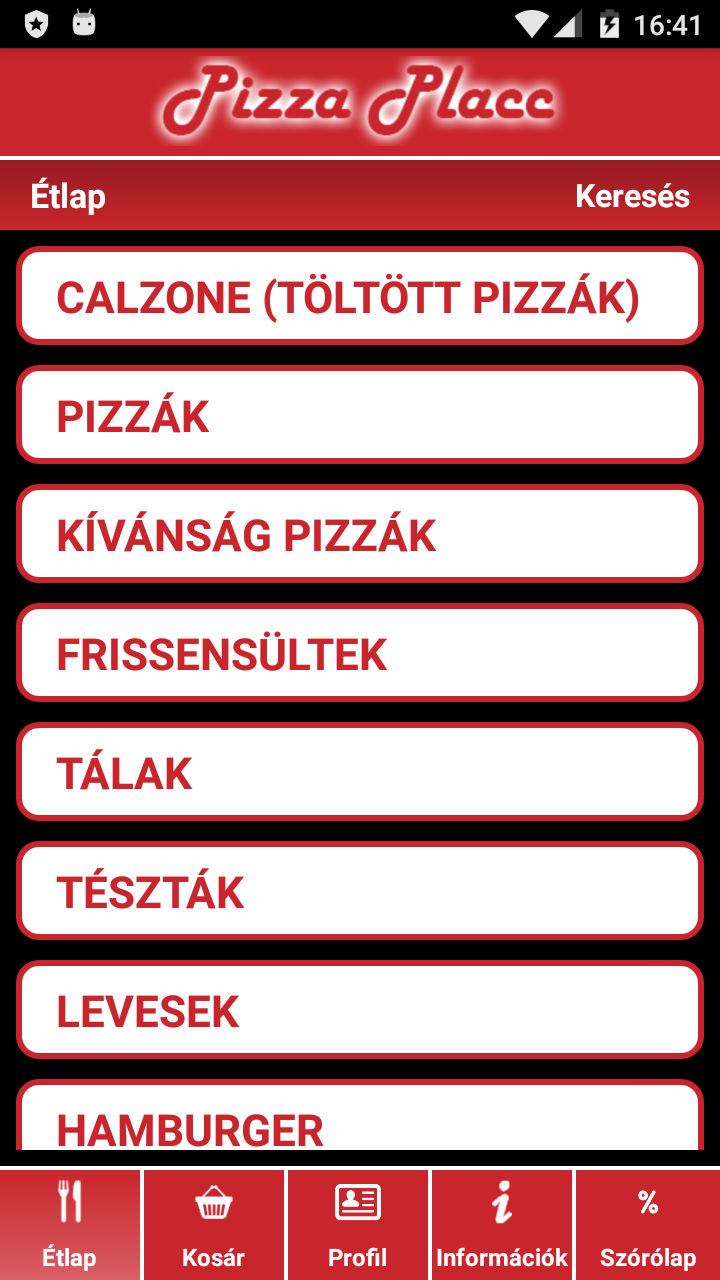Switch to the Étlap tab
Screen dimensions: 720x1280
70,1225
